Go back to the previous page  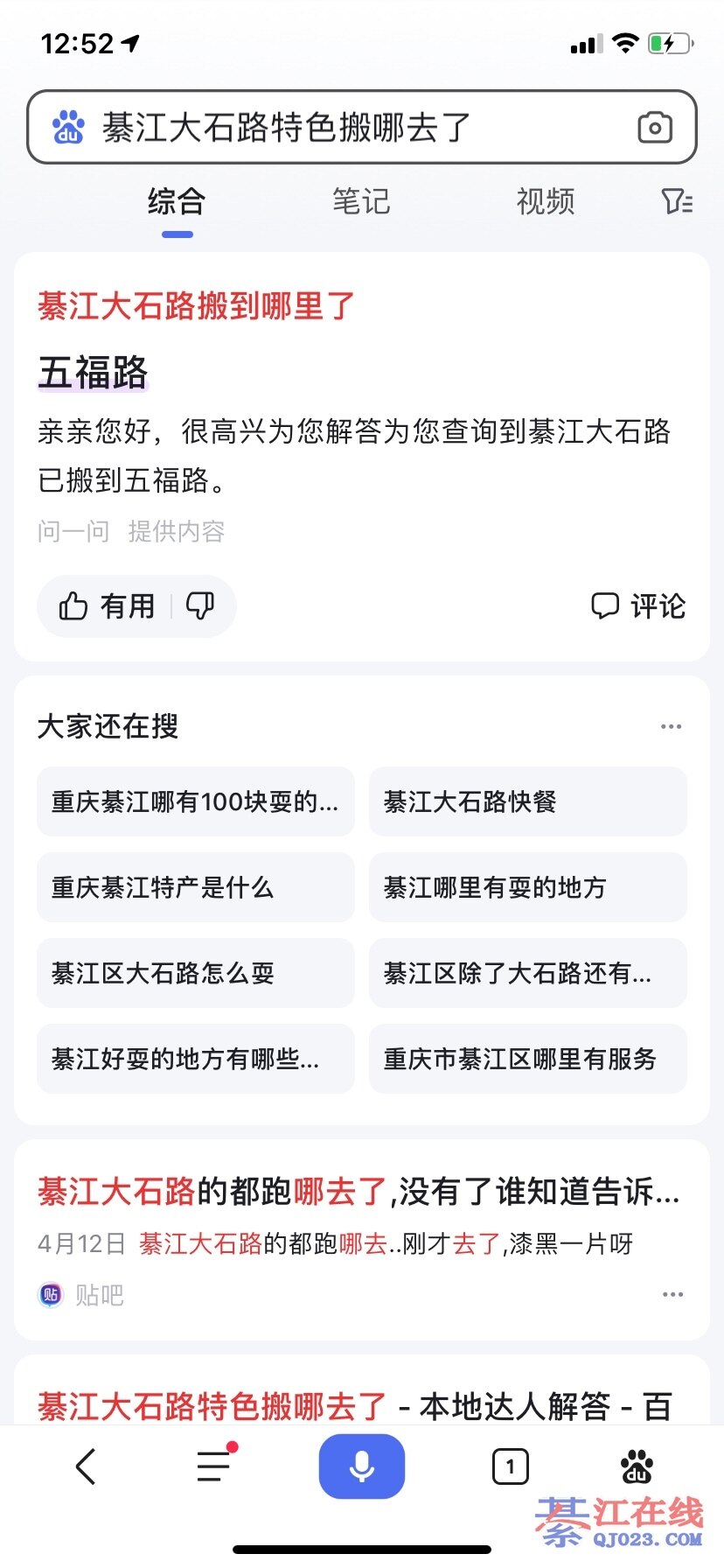click(86, 1466)
